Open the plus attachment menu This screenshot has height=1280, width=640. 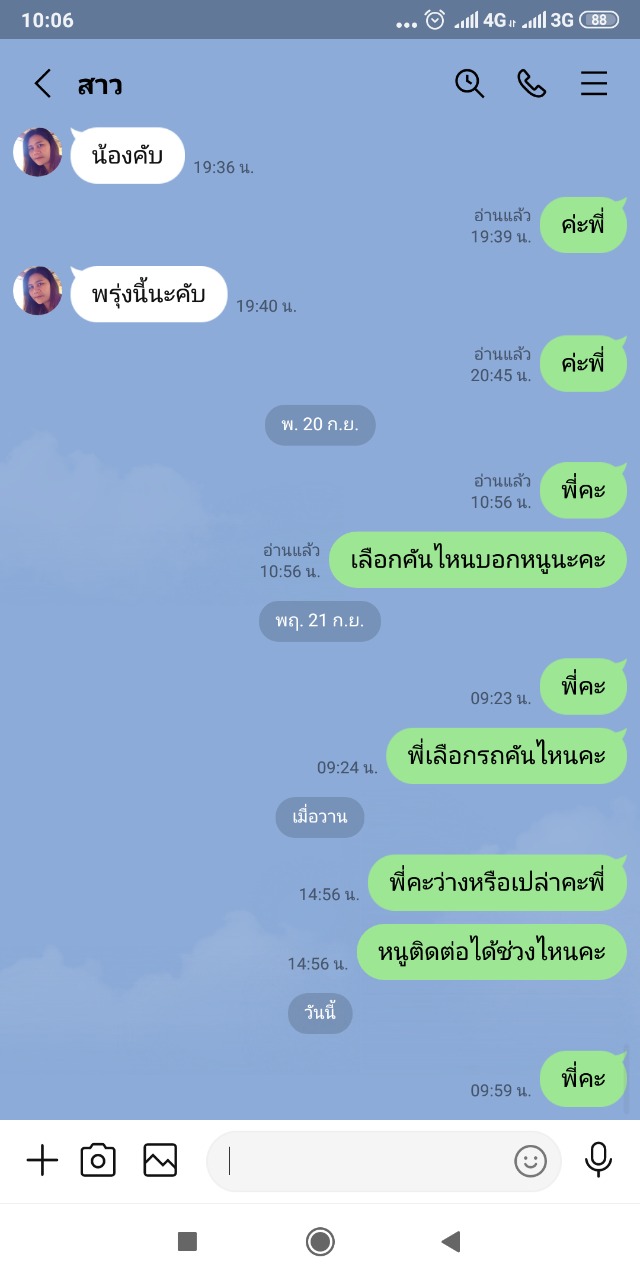point(42,1160)
